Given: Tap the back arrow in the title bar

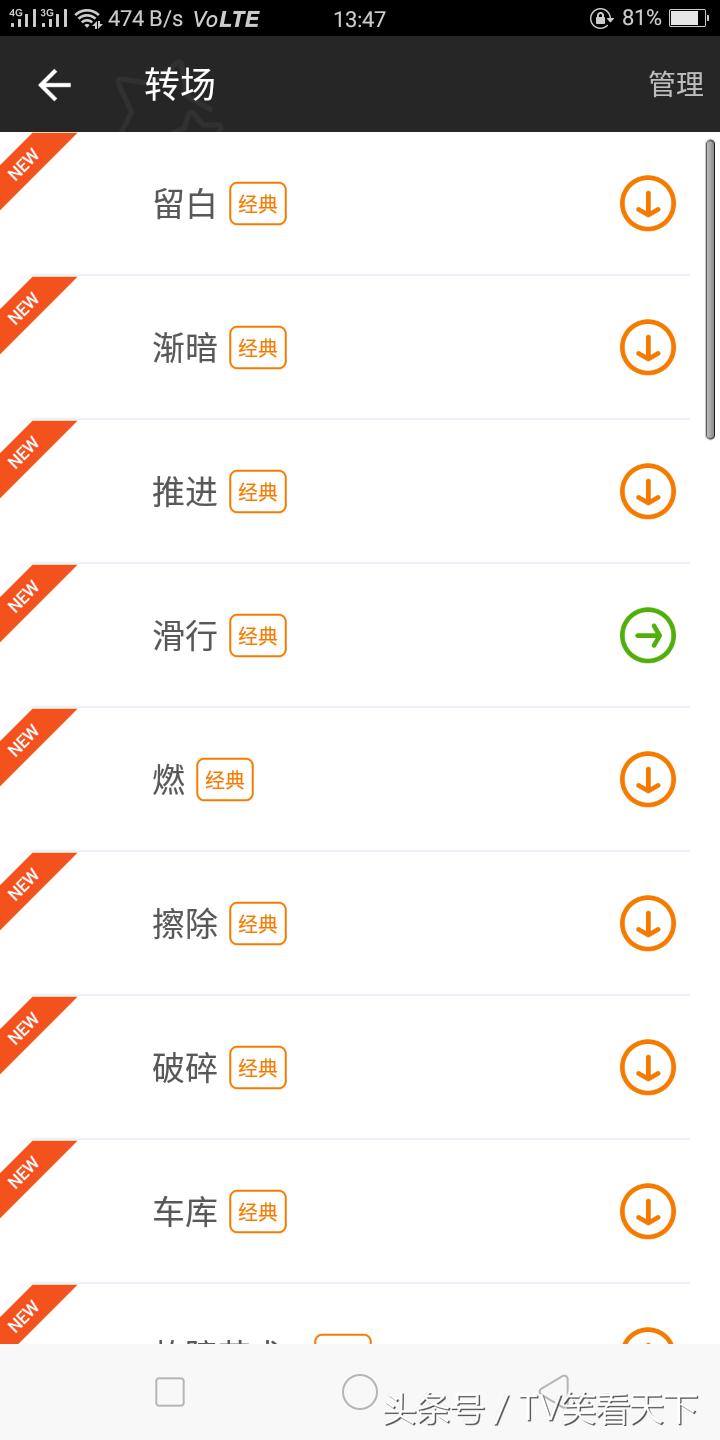Looking at the screenshot, I should click(x=52, y=84).
